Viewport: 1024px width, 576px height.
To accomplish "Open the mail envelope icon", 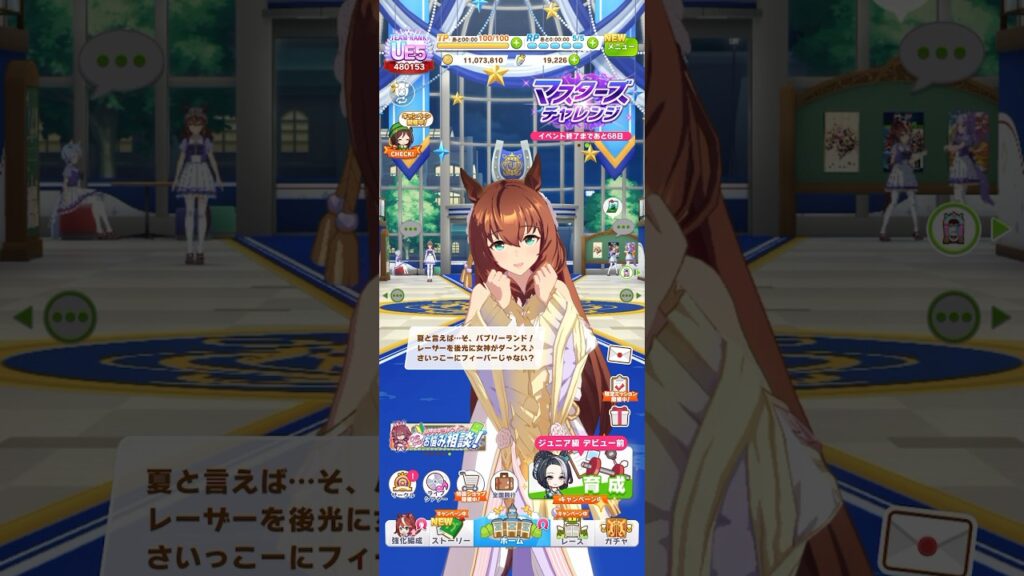I will [x=618, y=353].
